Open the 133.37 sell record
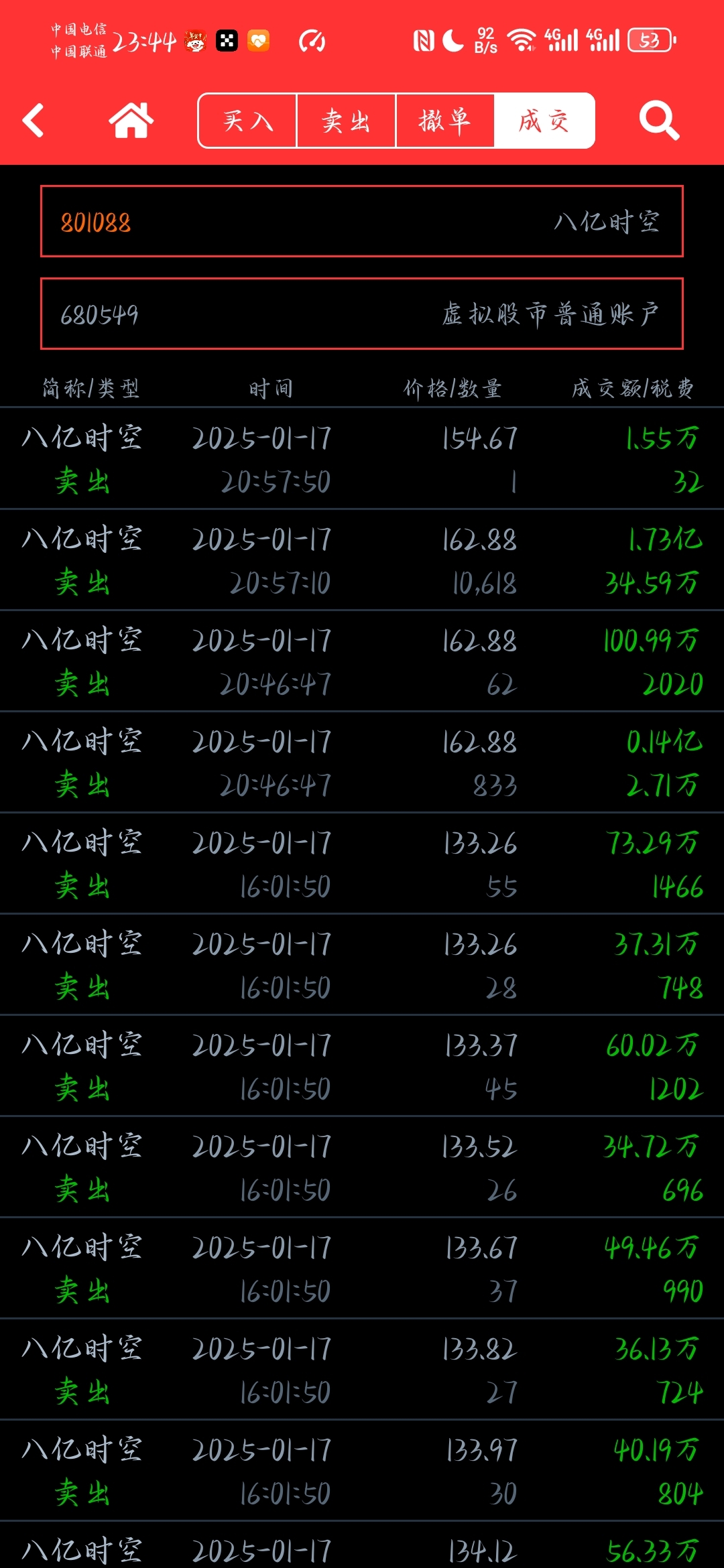Image resolution: width=724 pixels, height=1568 pixels. tap(362, 1066)
